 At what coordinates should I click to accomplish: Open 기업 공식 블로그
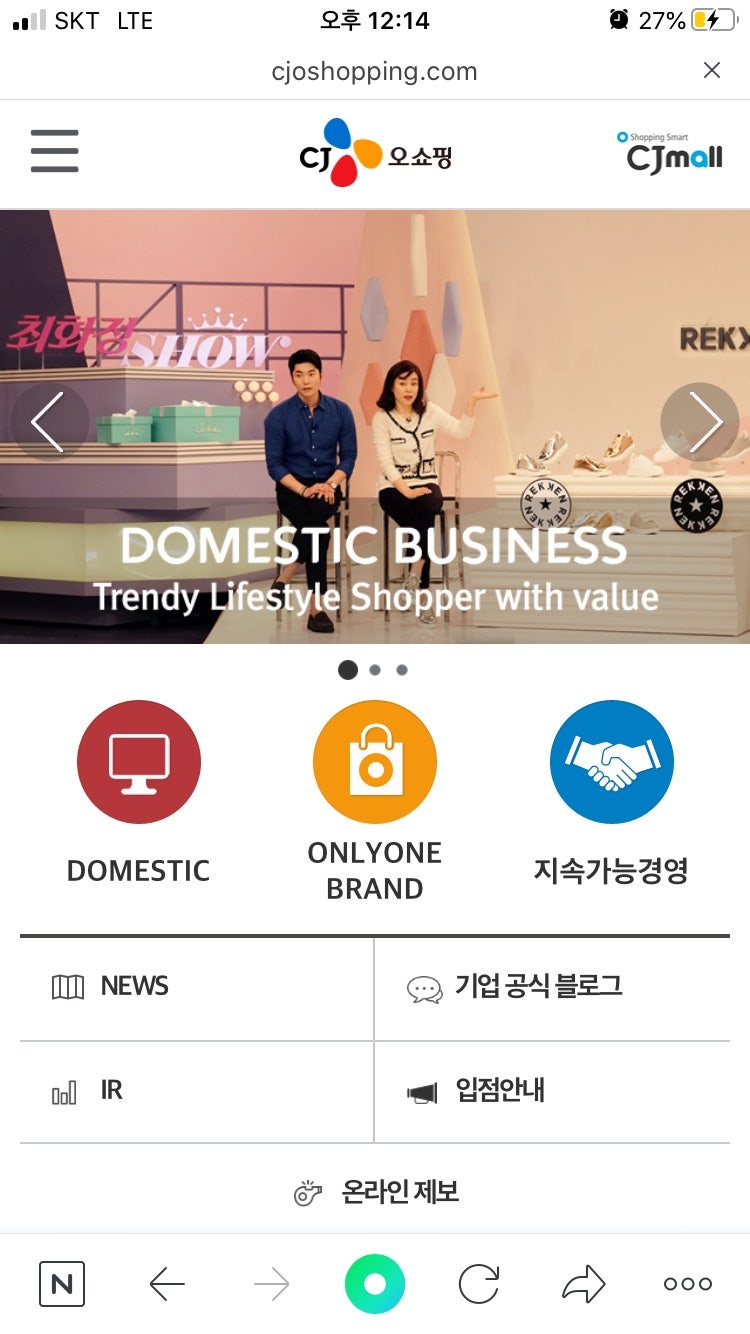538,987
